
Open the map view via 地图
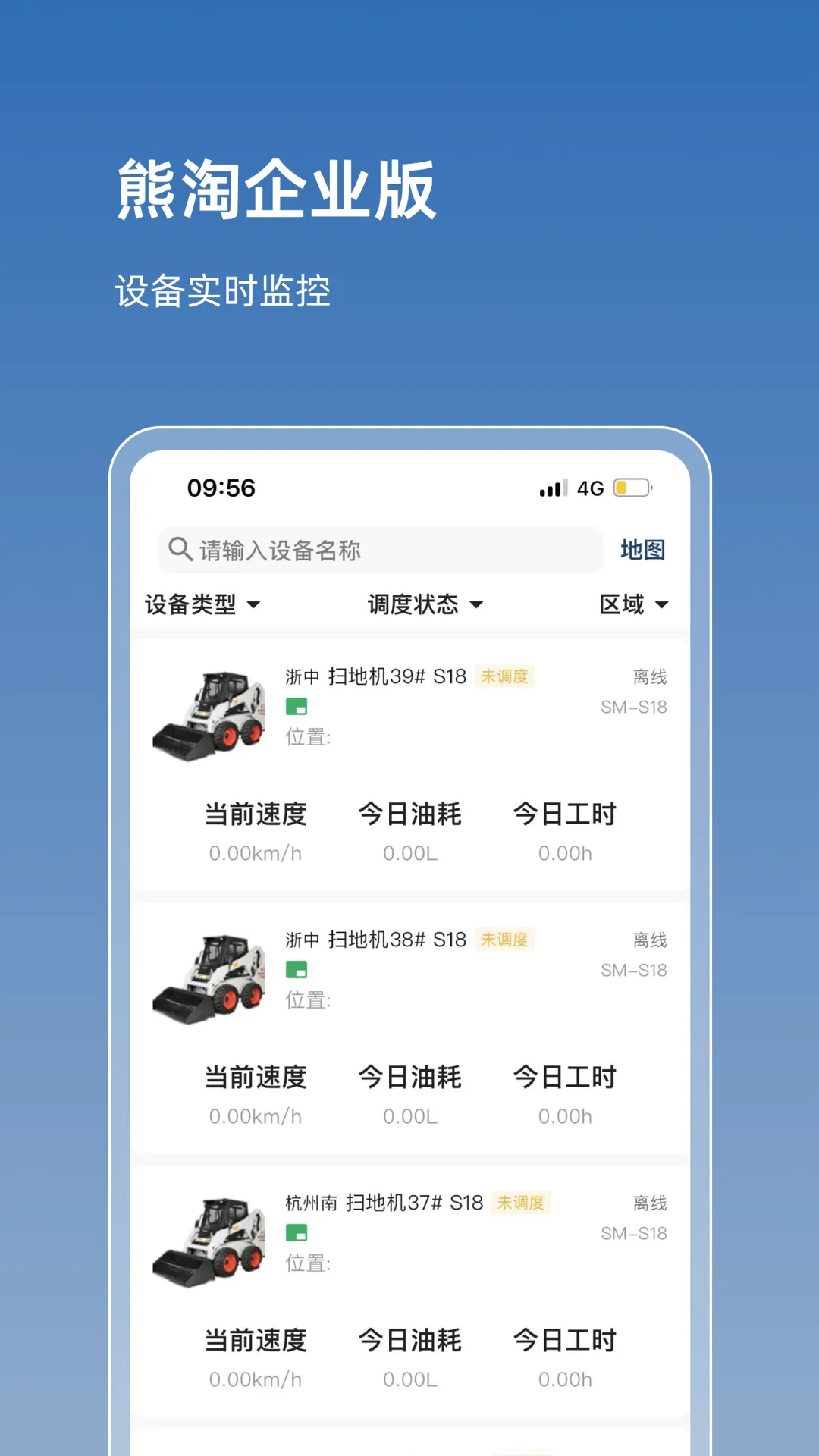tap(643, 550)
